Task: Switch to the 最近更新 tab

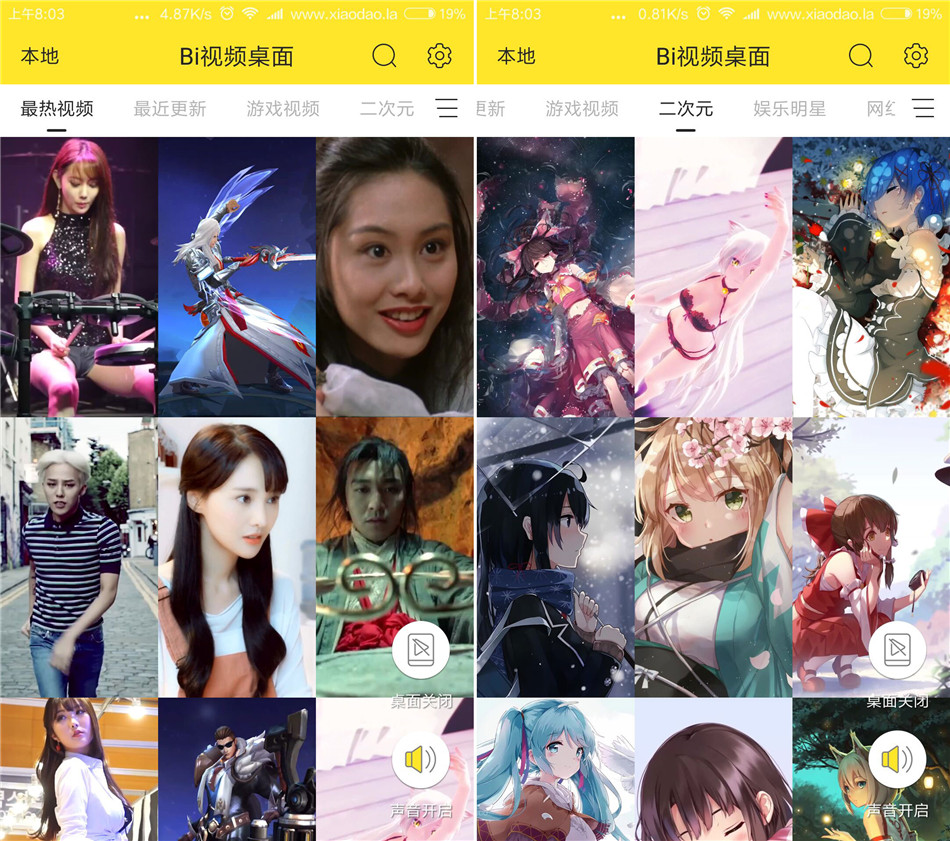Action: coord(170,109)
